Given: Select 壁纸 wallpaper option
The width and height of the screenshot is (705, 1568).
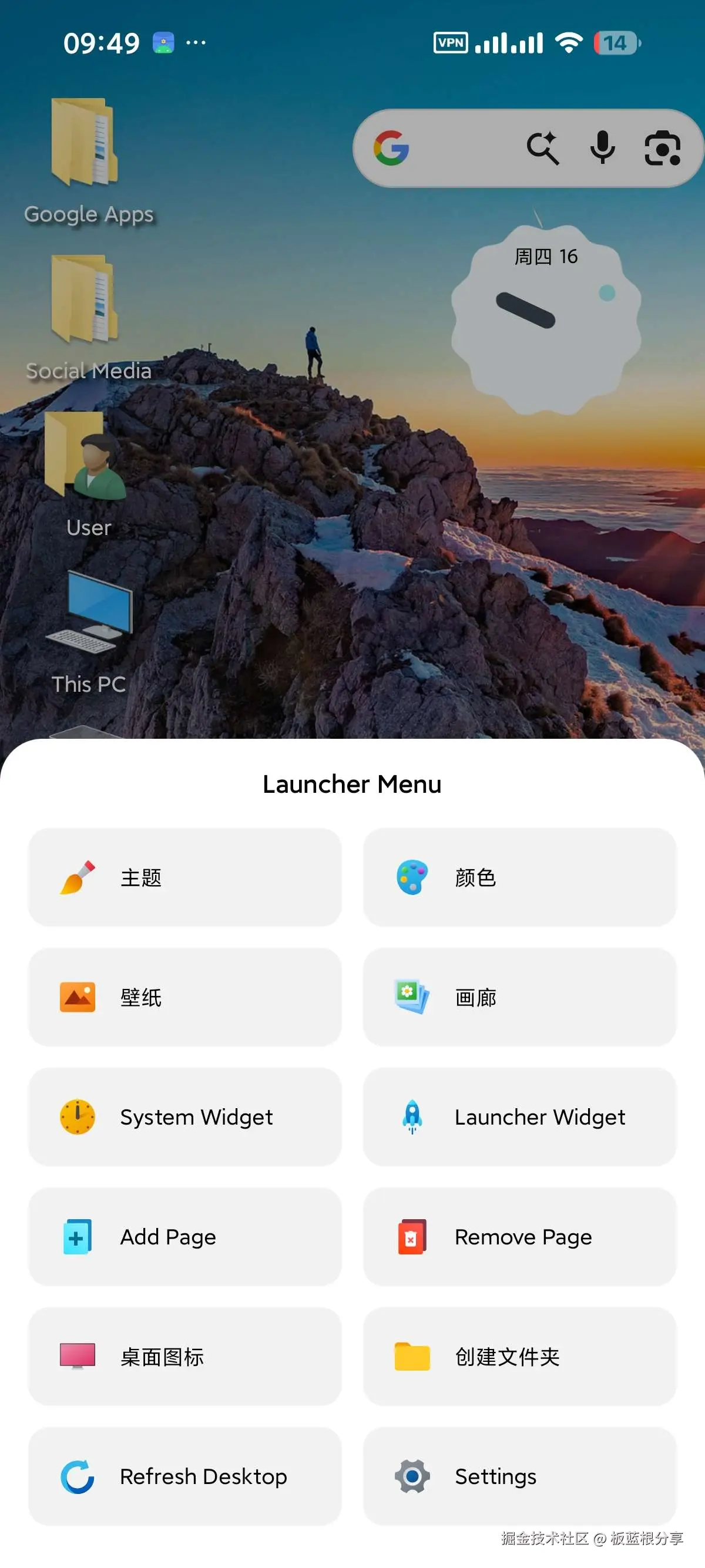Looking at the screenshot, I should click(x=184, y=997).
